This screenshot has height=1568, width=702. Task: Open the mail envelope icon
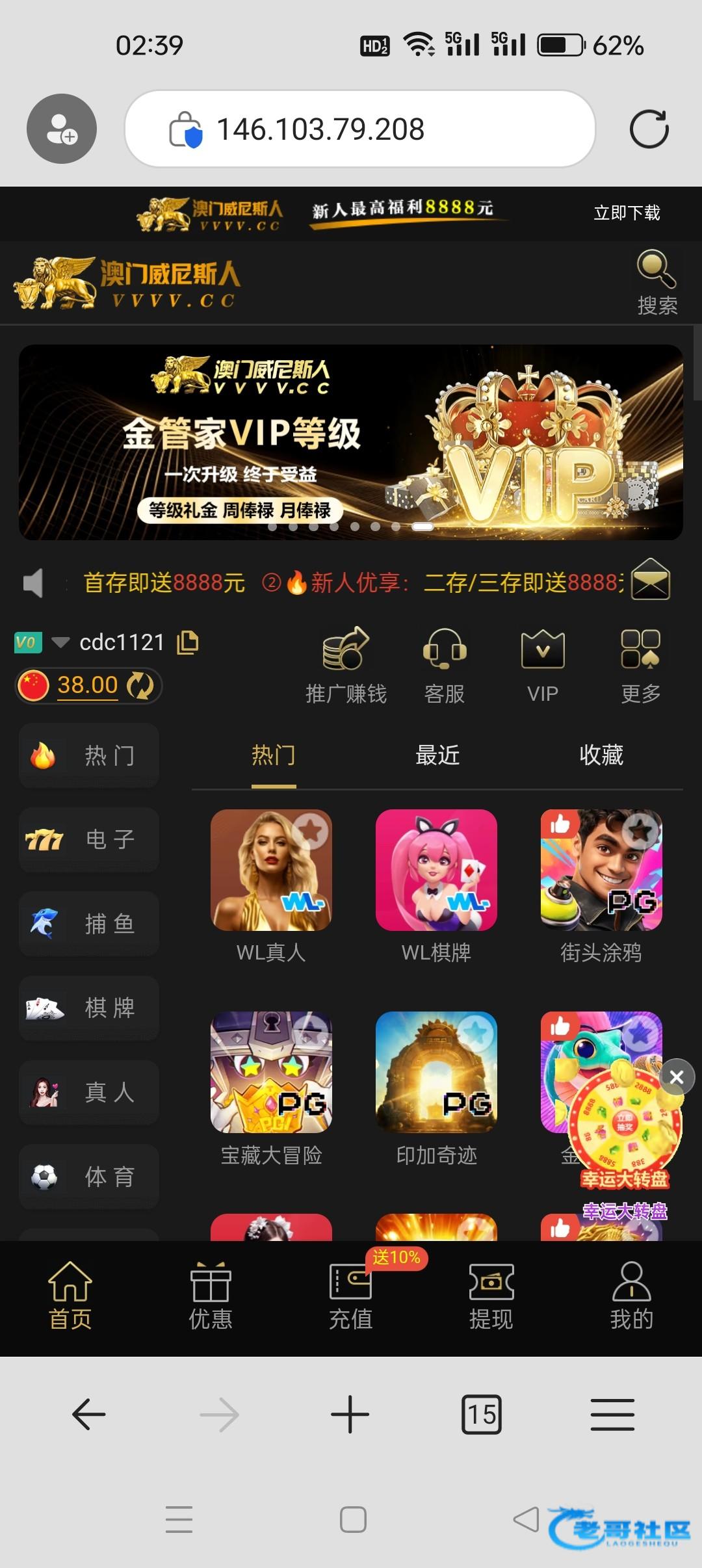[x=651, y=579]
